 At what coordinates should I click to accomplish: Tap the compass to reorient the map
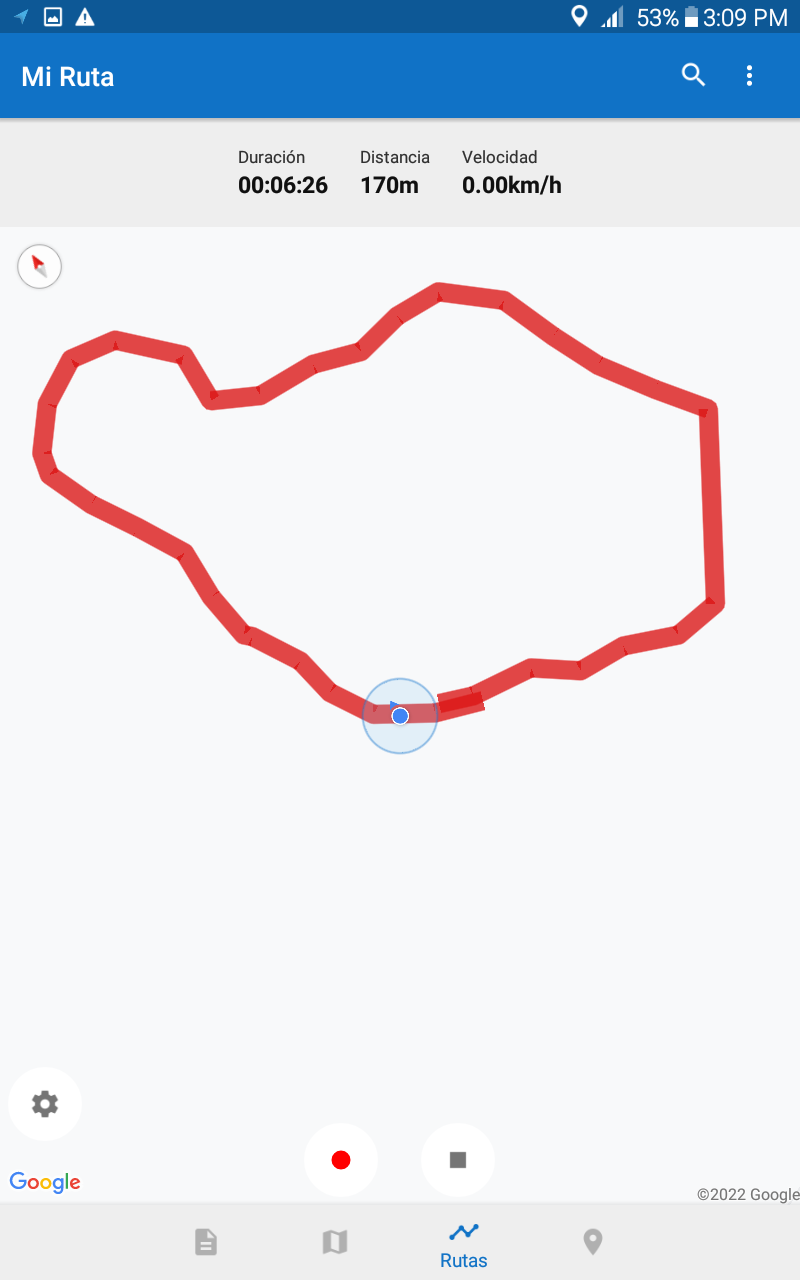(x=39, y=267)
